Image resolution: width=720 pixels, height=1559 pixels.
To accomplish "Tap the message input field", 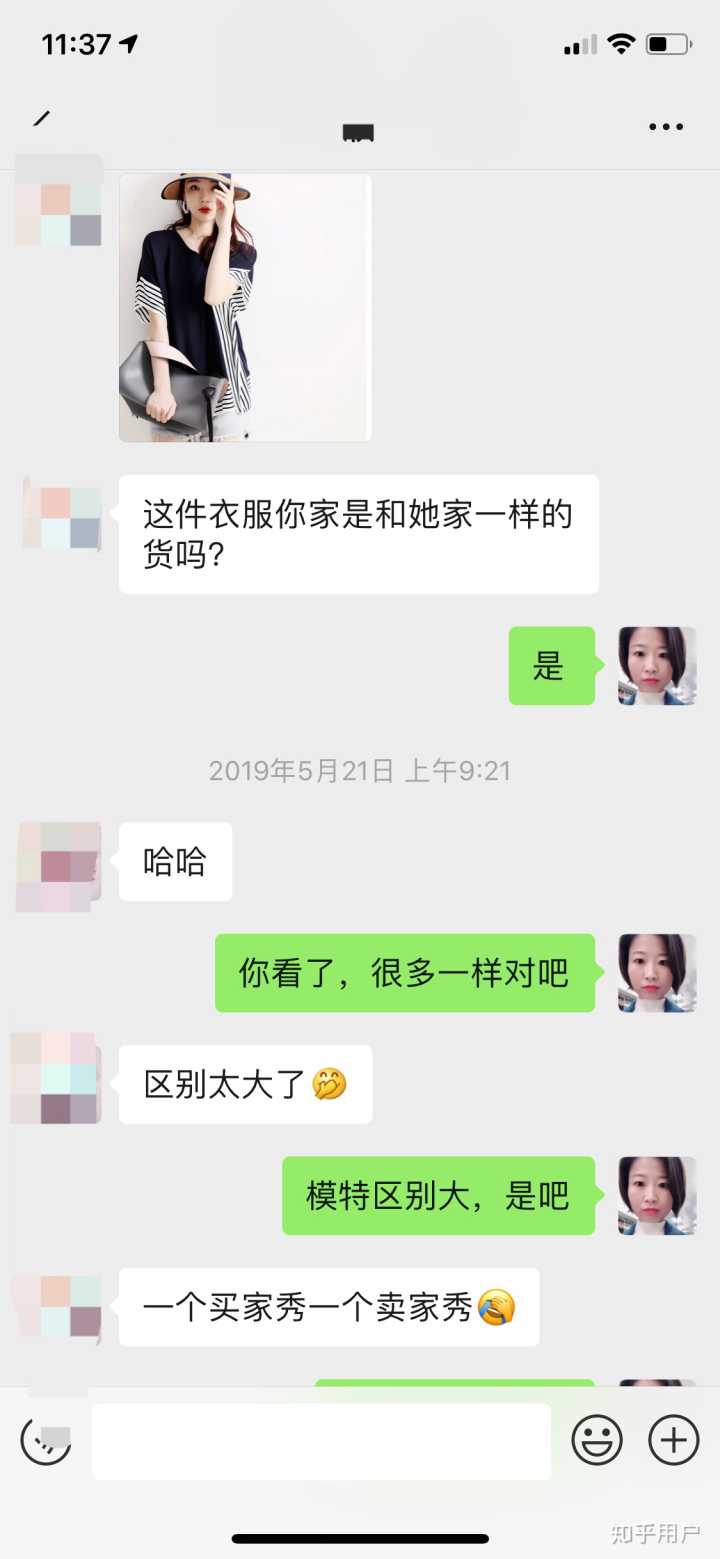I will [321, 1441].
